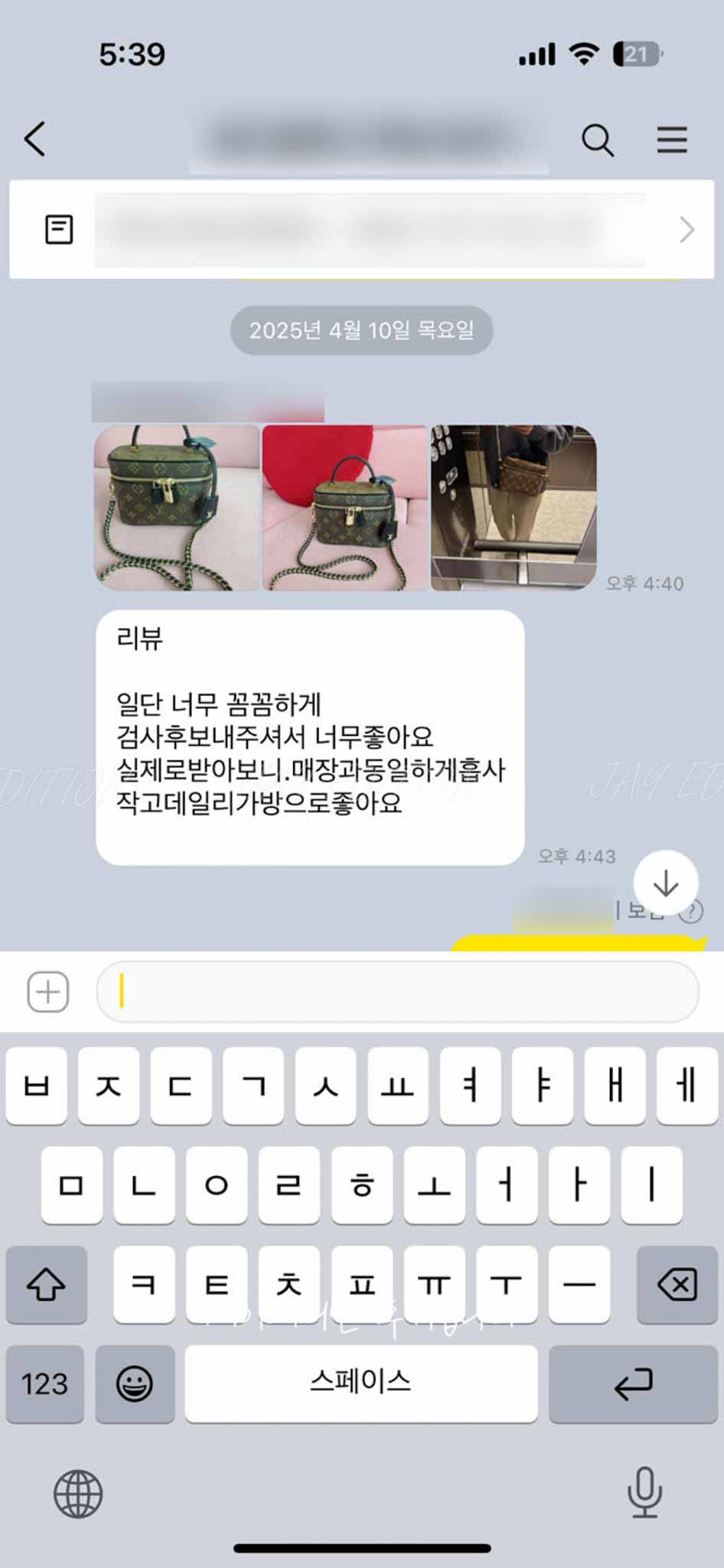Enable shift on the keyboard

click(46, 1284)
